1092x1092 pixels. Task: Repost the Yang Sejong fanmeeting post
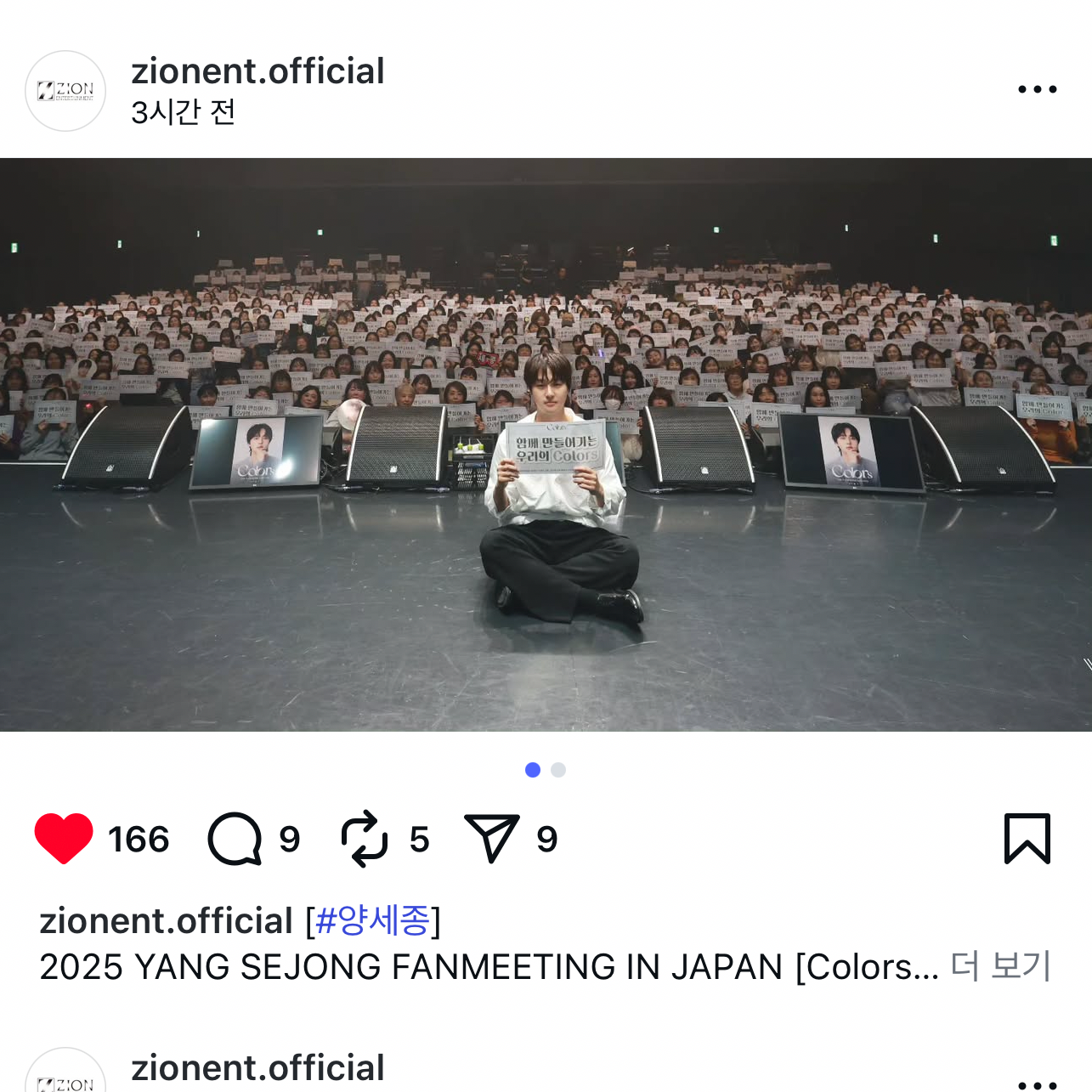point(364,839)
